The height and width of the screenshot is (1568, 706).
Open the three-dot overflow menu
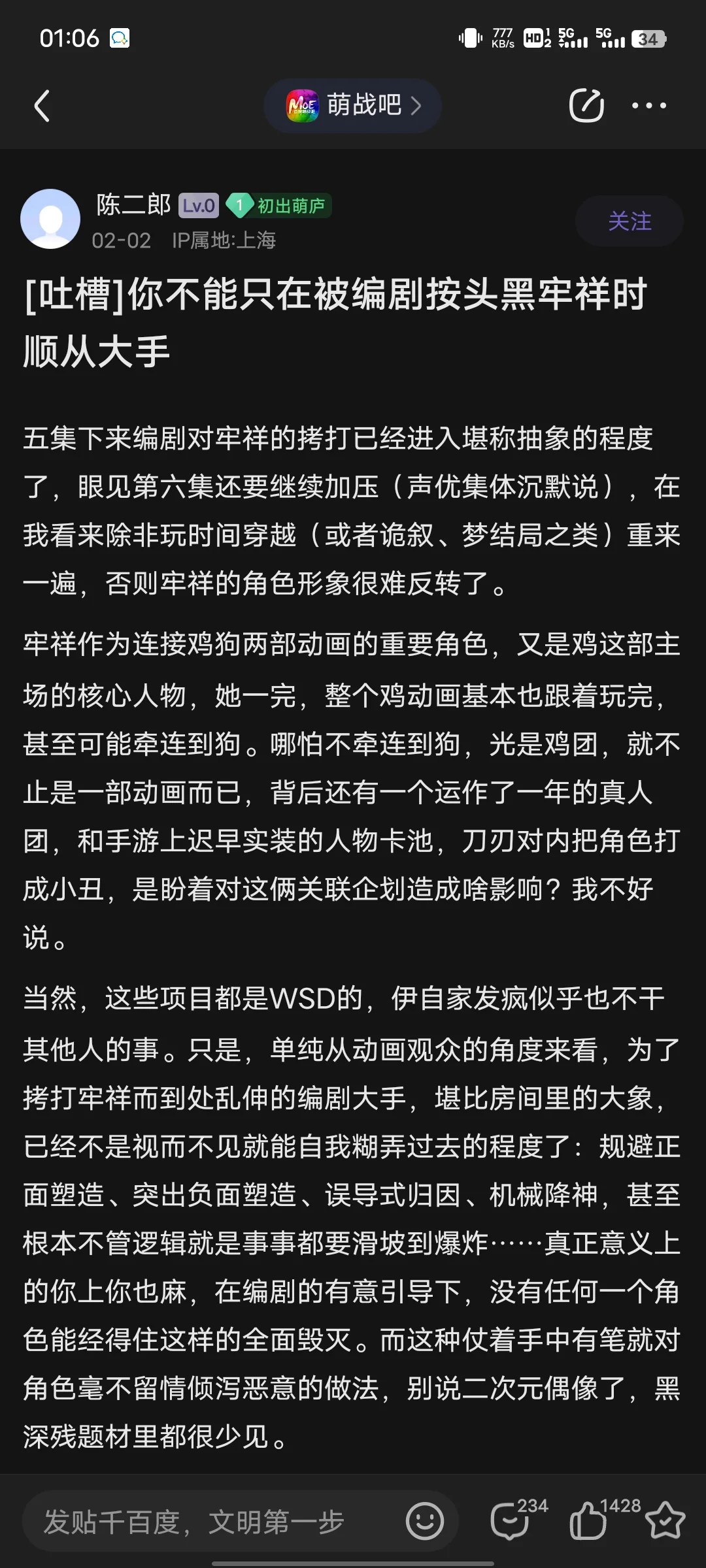[648, 106]
